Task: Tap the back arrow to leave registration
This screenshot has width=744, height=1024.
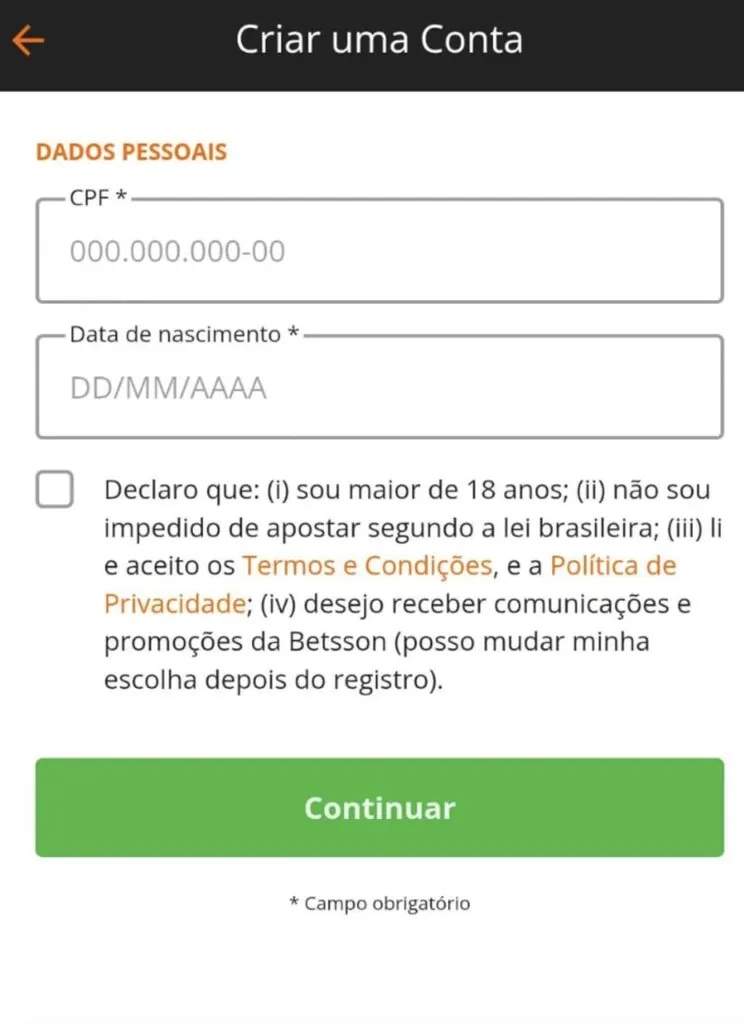Action: coord(30,40)
